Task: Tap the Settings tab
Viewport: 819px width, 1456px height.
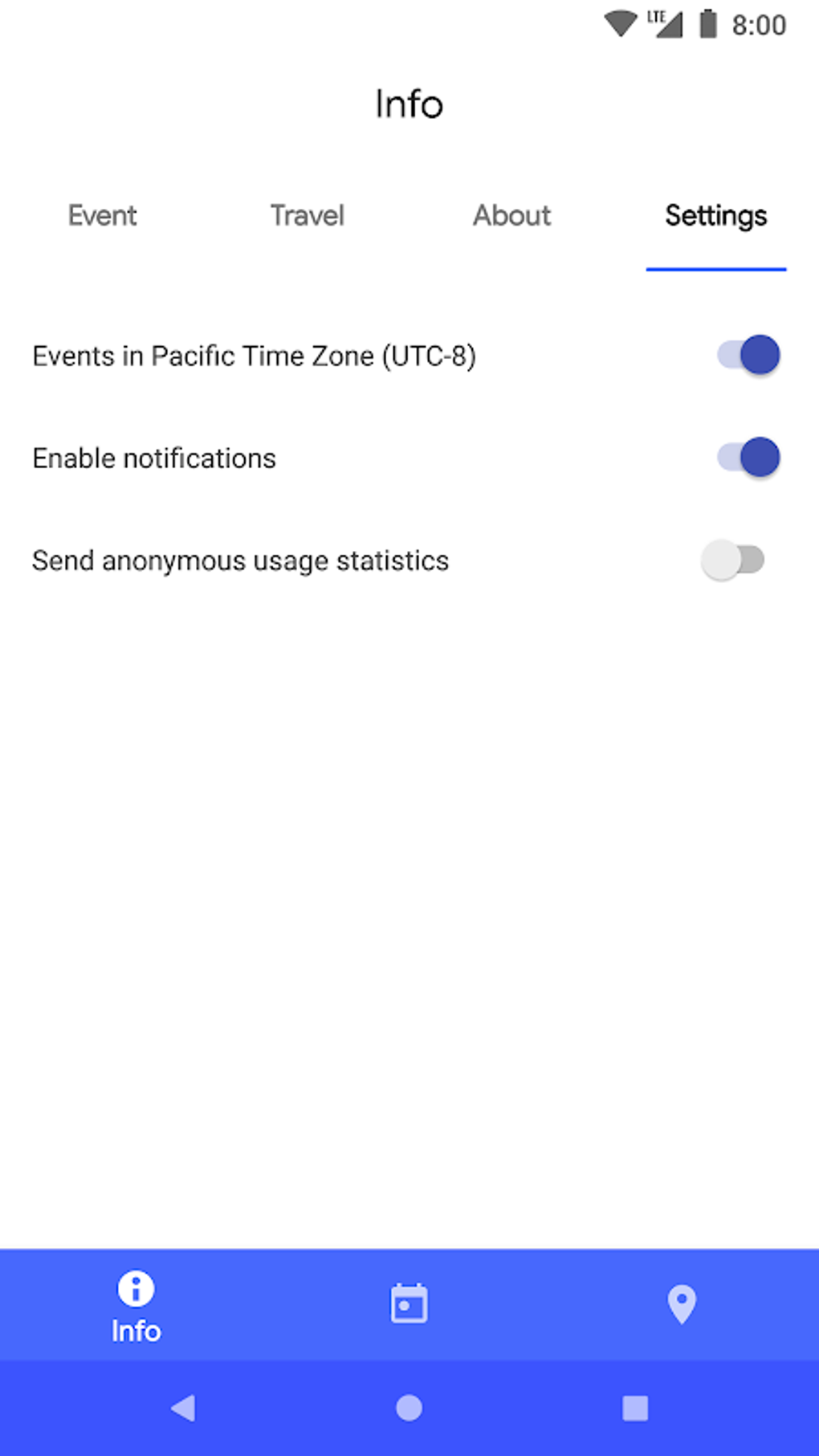Action: [715, 215]
